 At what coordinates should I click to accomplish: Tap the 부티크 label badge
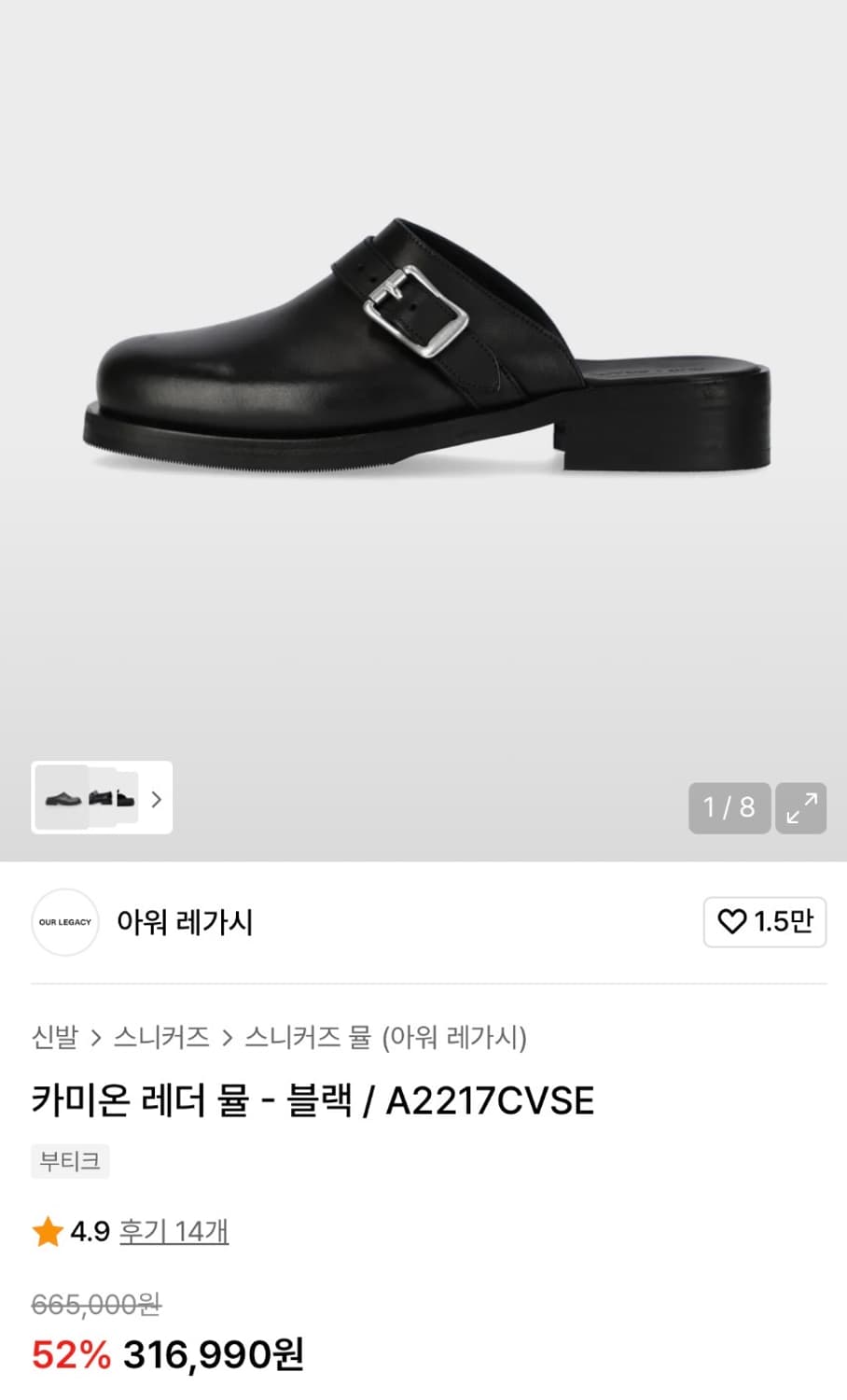point(70,1161)
